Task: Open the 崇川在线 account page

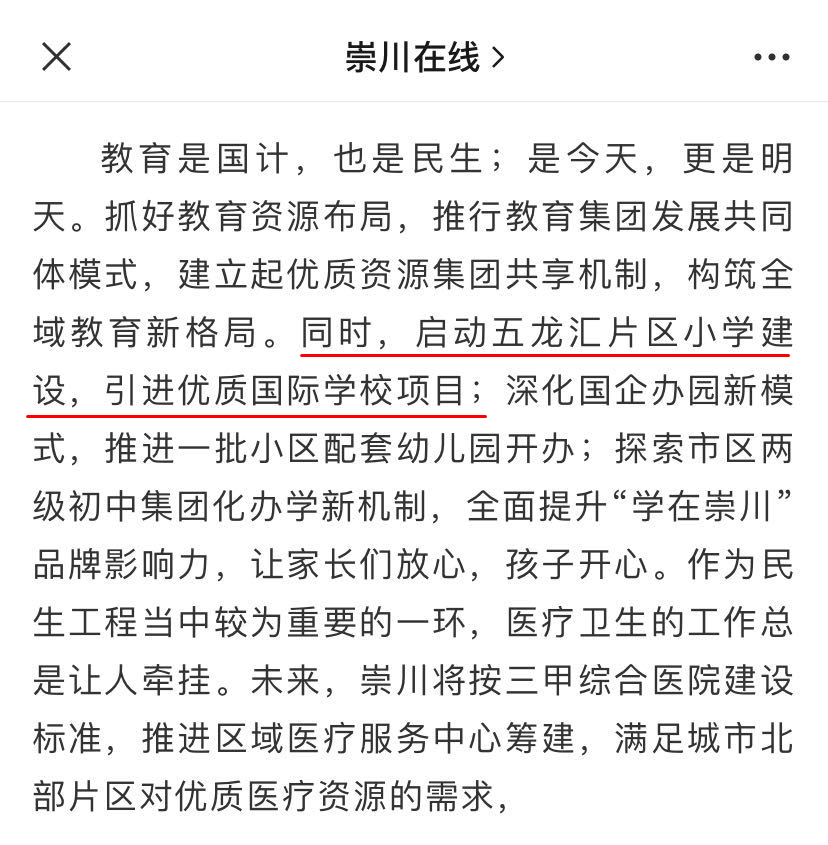Action: coord(424,57)
